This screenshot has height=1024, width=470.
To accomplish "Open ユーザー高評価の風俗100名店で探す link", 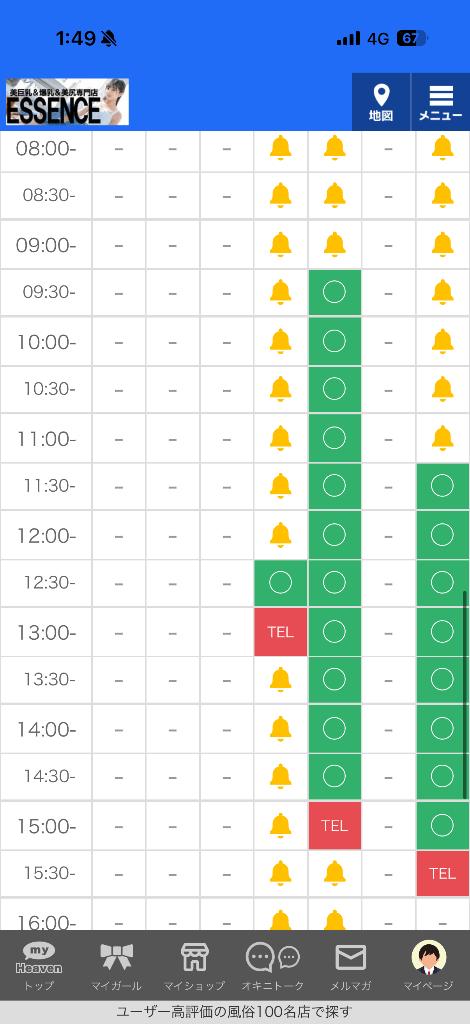I will [235, 1012].
